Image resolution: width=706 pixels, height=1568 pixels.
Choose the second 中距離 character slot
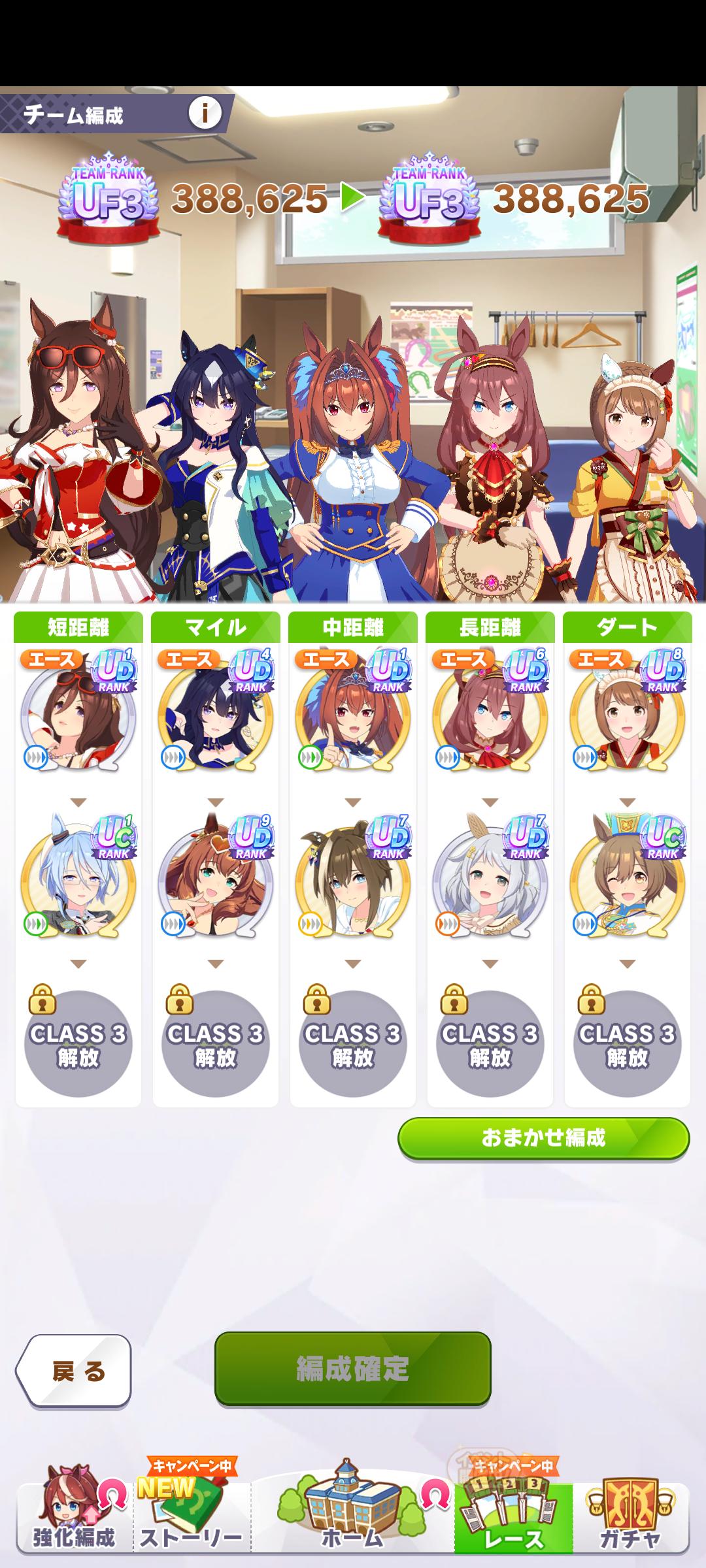click(x=353, y=882)
